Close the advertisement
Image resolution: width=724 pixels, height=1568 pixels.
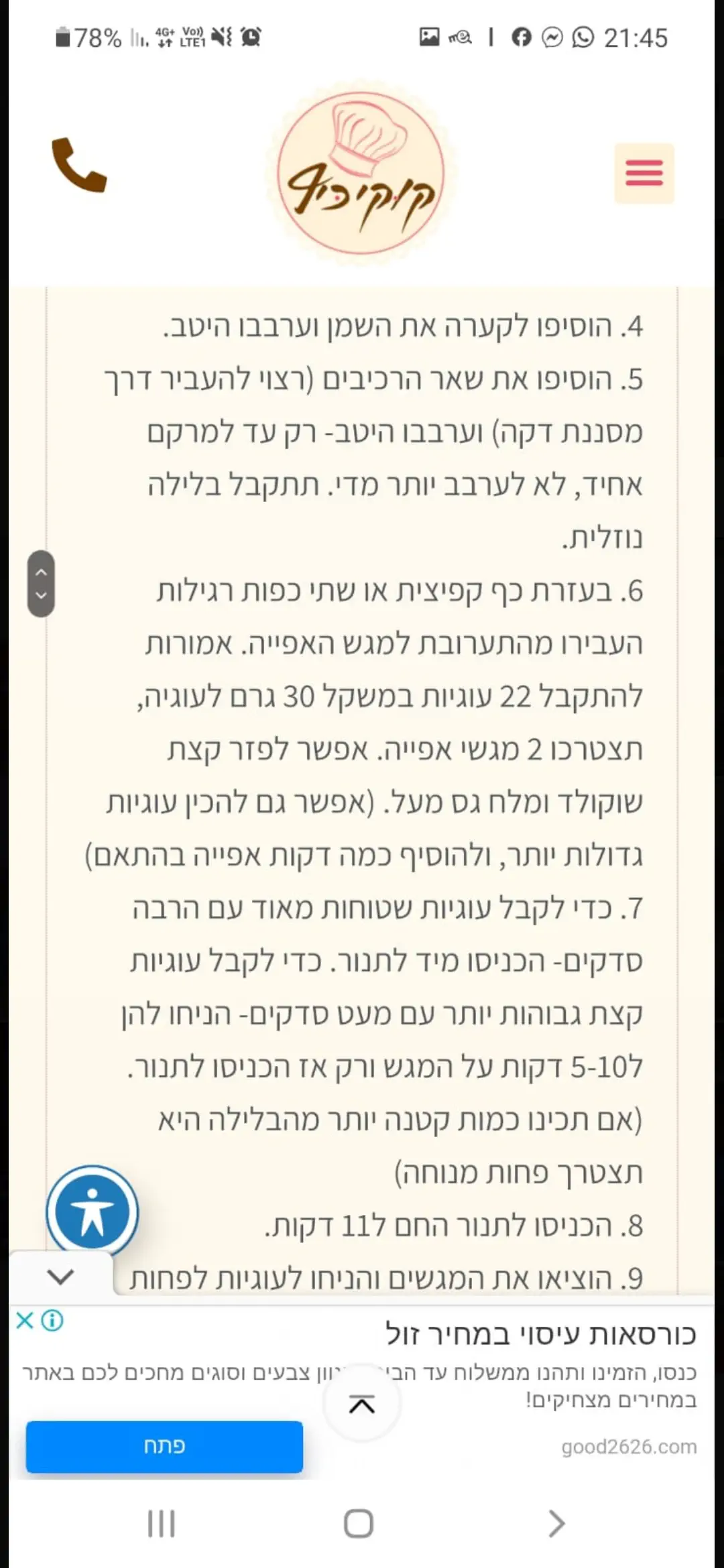(x=24, y=1321)
